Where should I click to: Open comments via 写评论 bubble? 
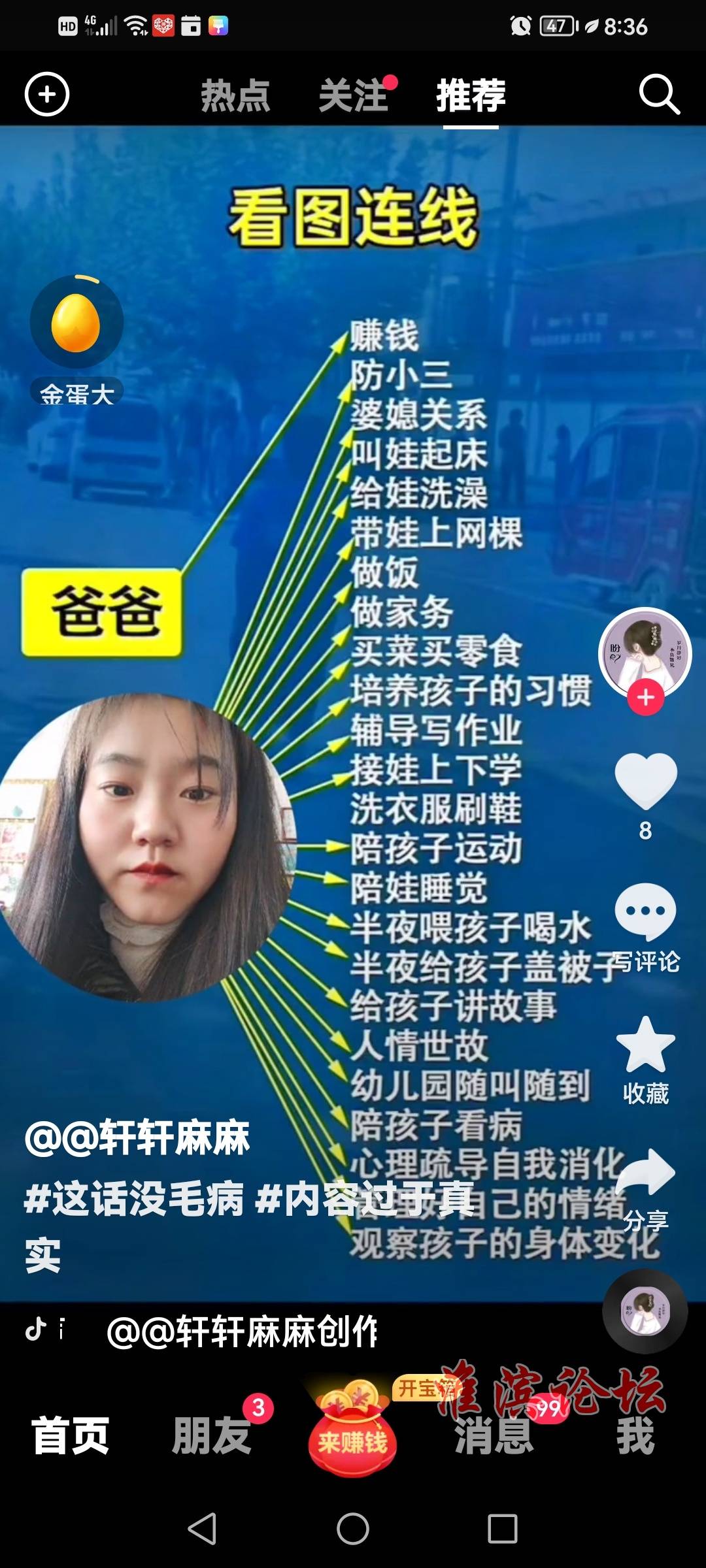click(645, 911)
